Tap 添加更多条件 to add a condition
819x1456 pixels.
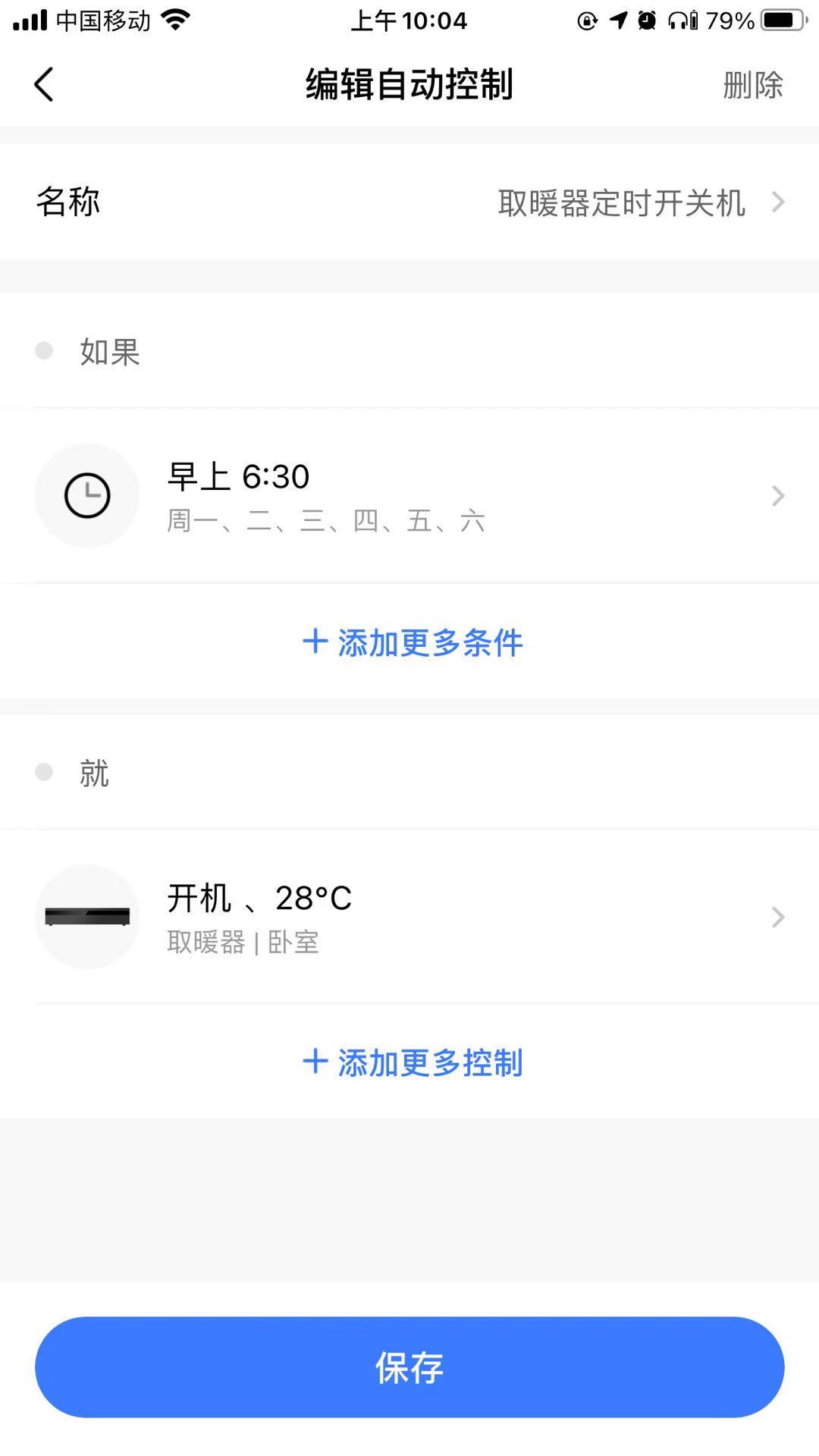pyautogui.click(x=413, y=642)
